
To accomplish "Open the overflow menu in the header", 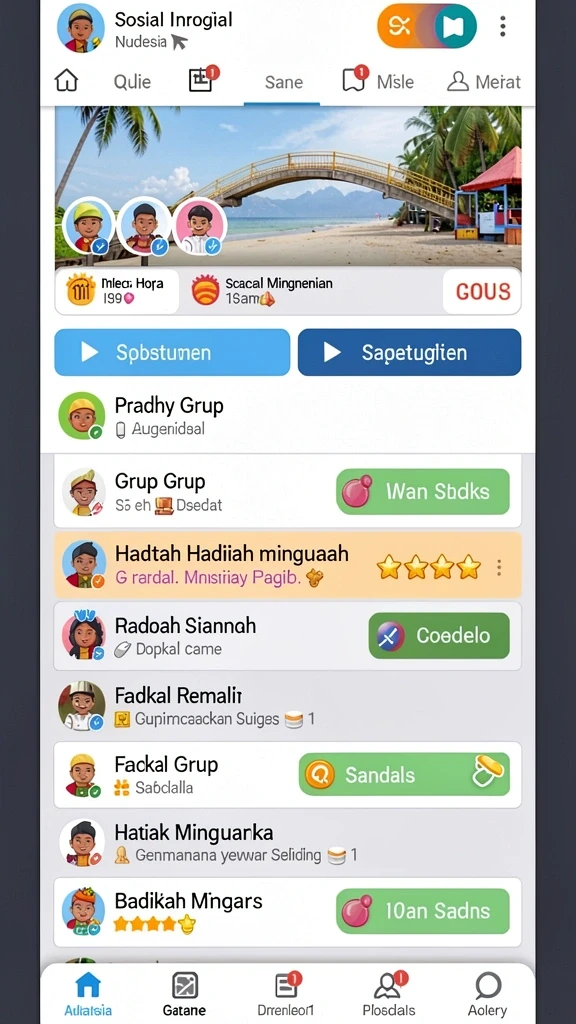I will point(502,26).
